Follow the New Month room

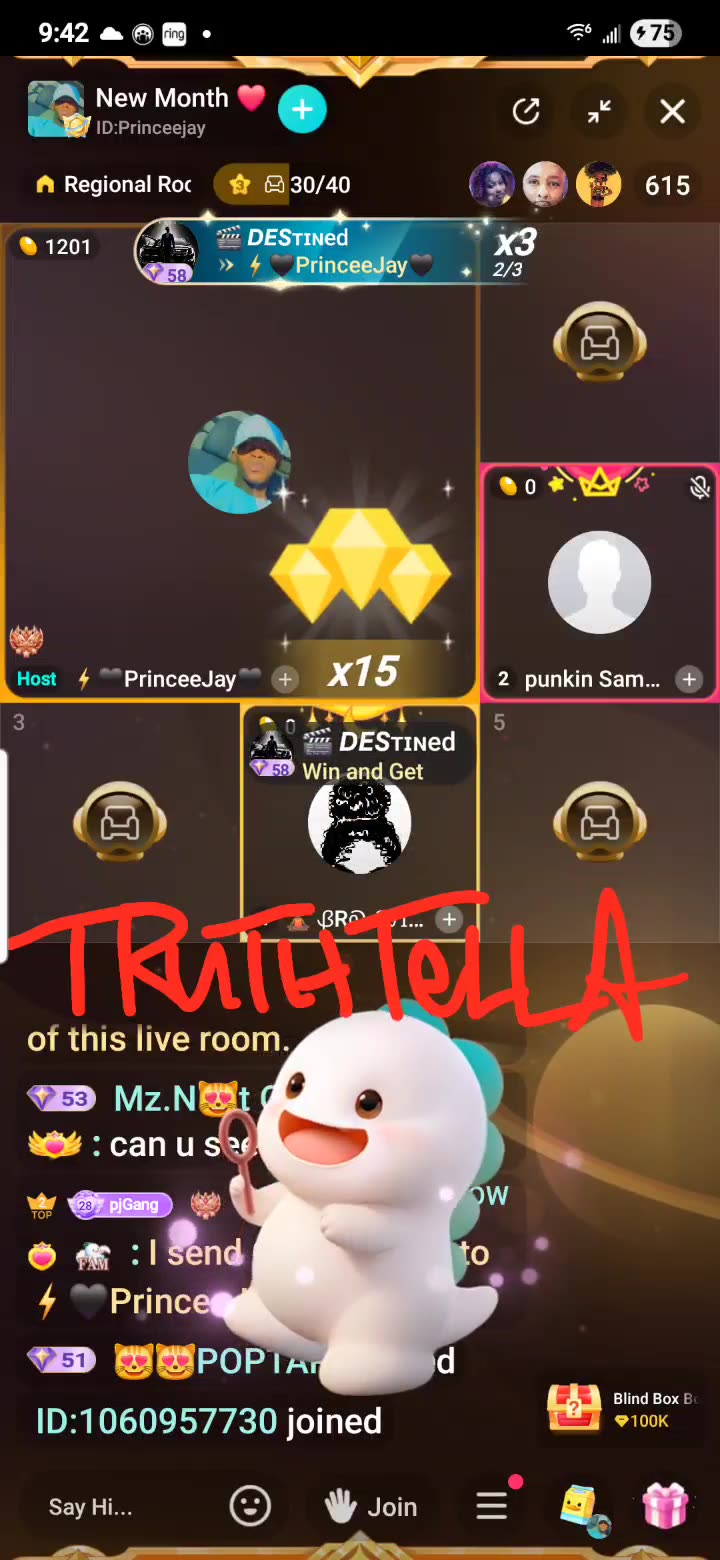[302, 110]
